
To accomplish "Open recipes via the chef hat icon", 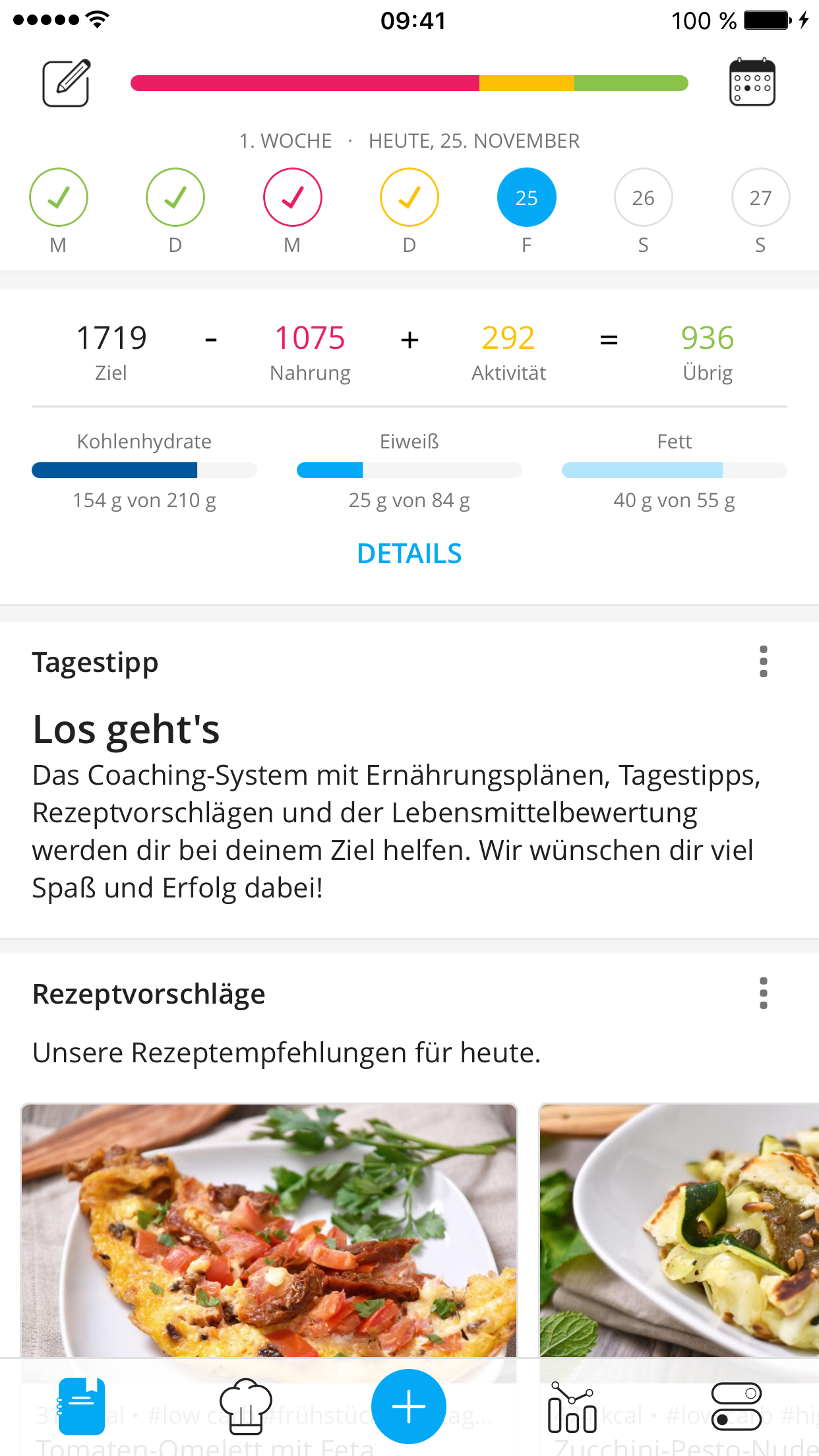I will pyautogui.click(x=245, y=1406).
